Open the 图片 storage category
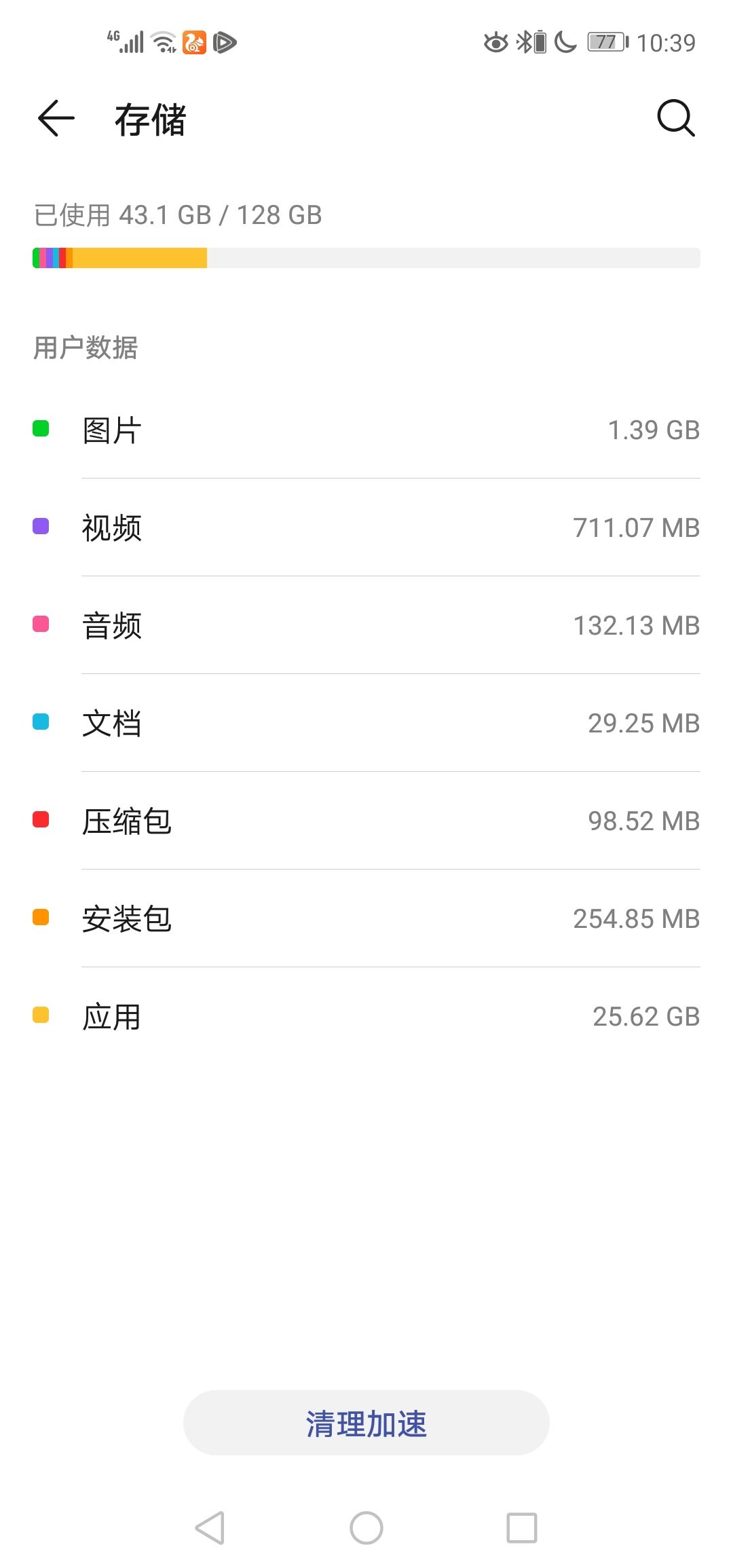 click(366, 429)
